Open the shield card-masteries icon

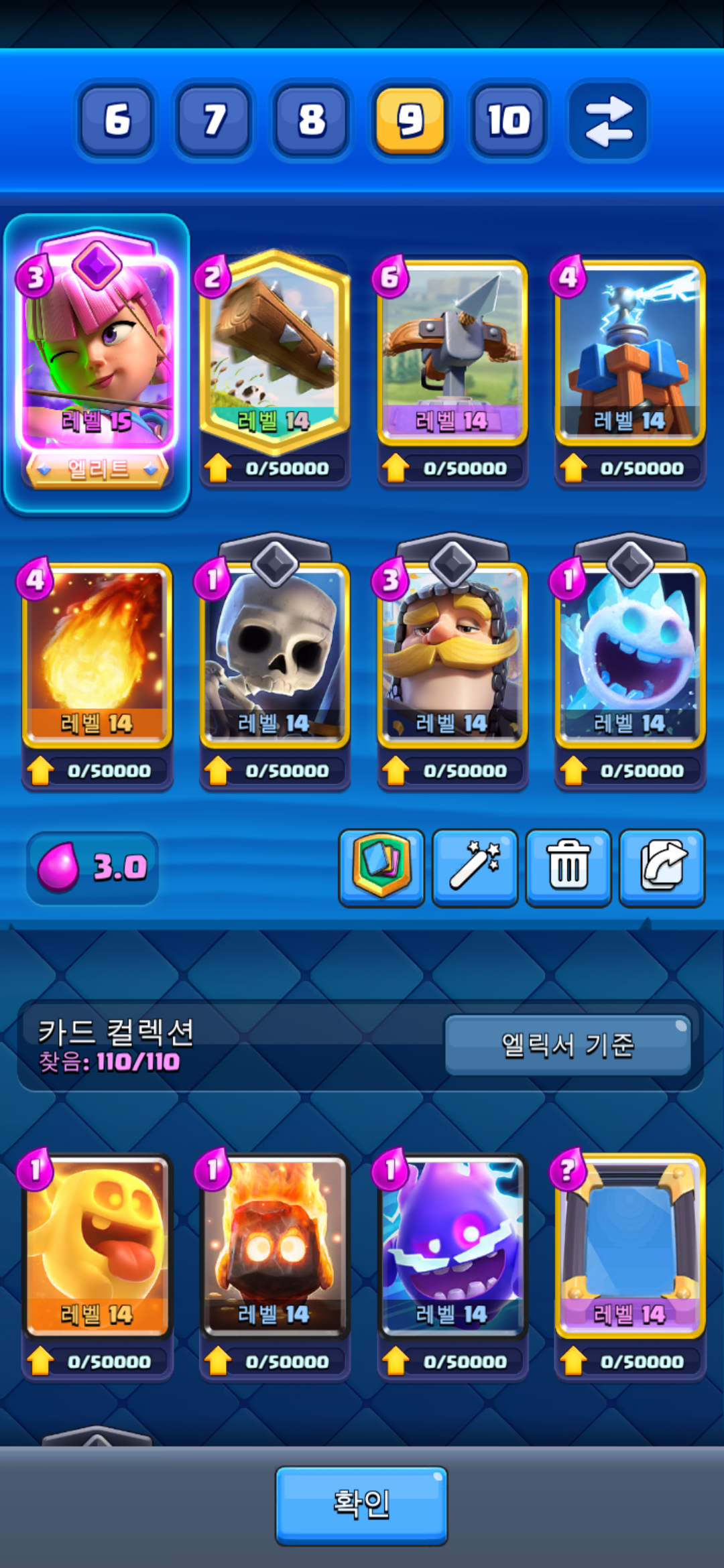[x=381, y=867]
